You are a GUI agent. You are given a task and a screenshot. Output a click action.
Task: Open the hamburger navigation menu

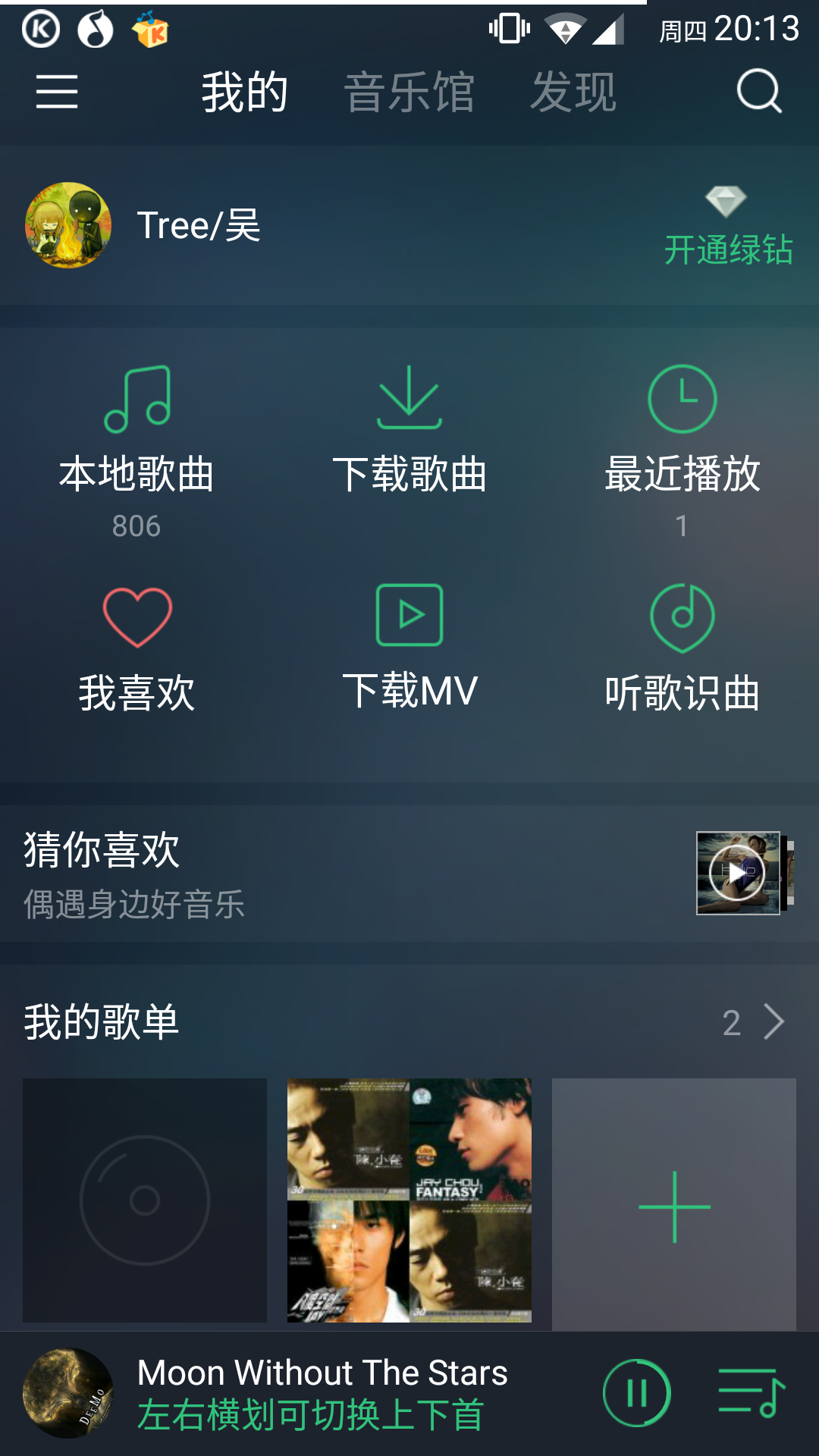coord(58,93)
